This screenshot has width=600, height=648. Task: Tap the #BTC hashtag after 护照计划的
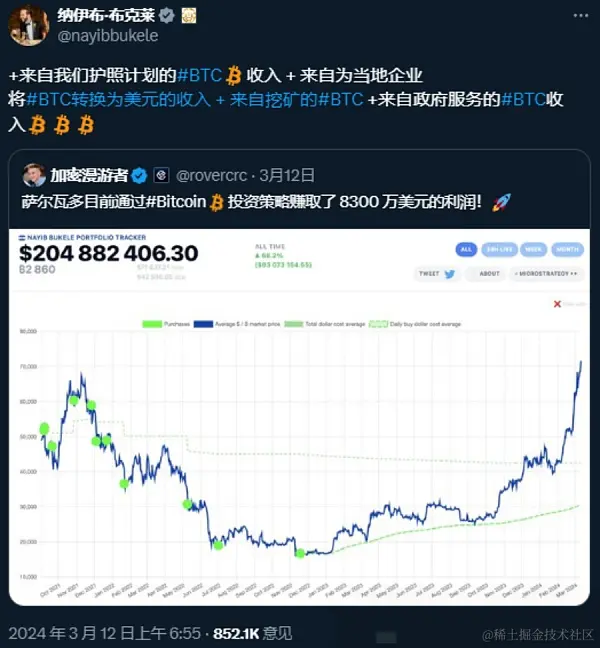(199, 76)
